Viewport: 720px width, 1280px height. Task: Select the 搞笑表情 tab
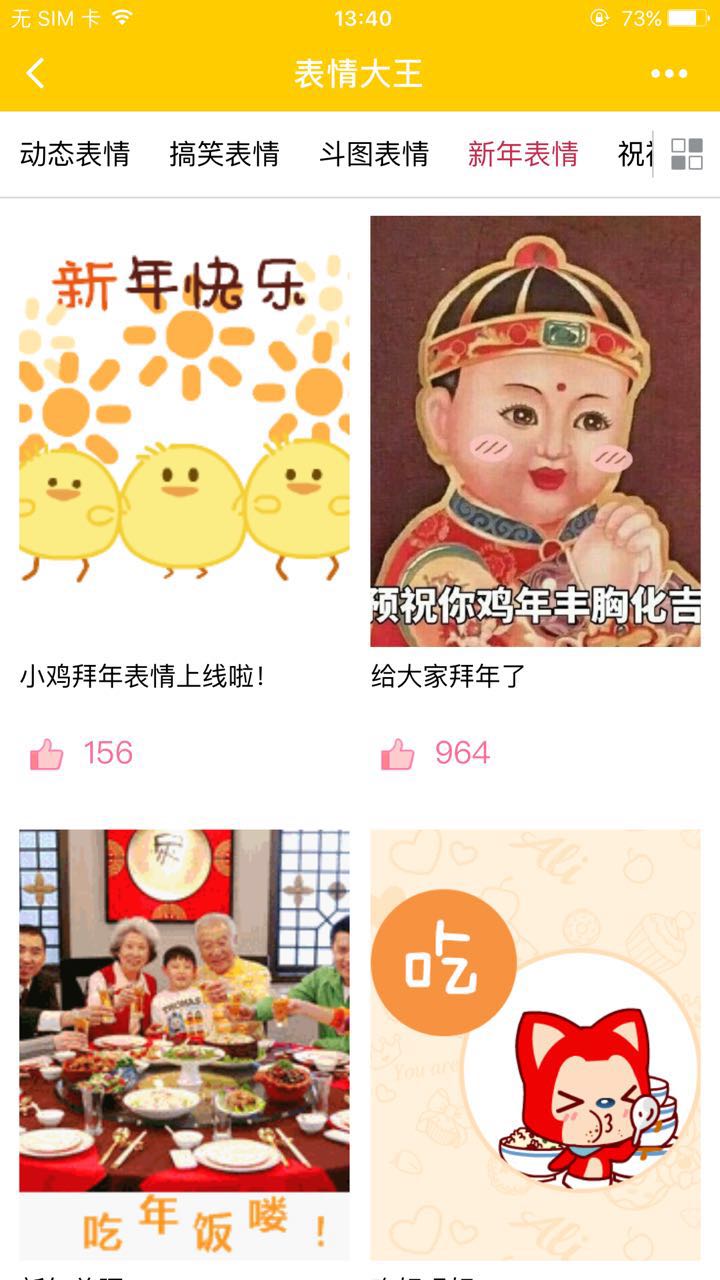tap(224, 154)
